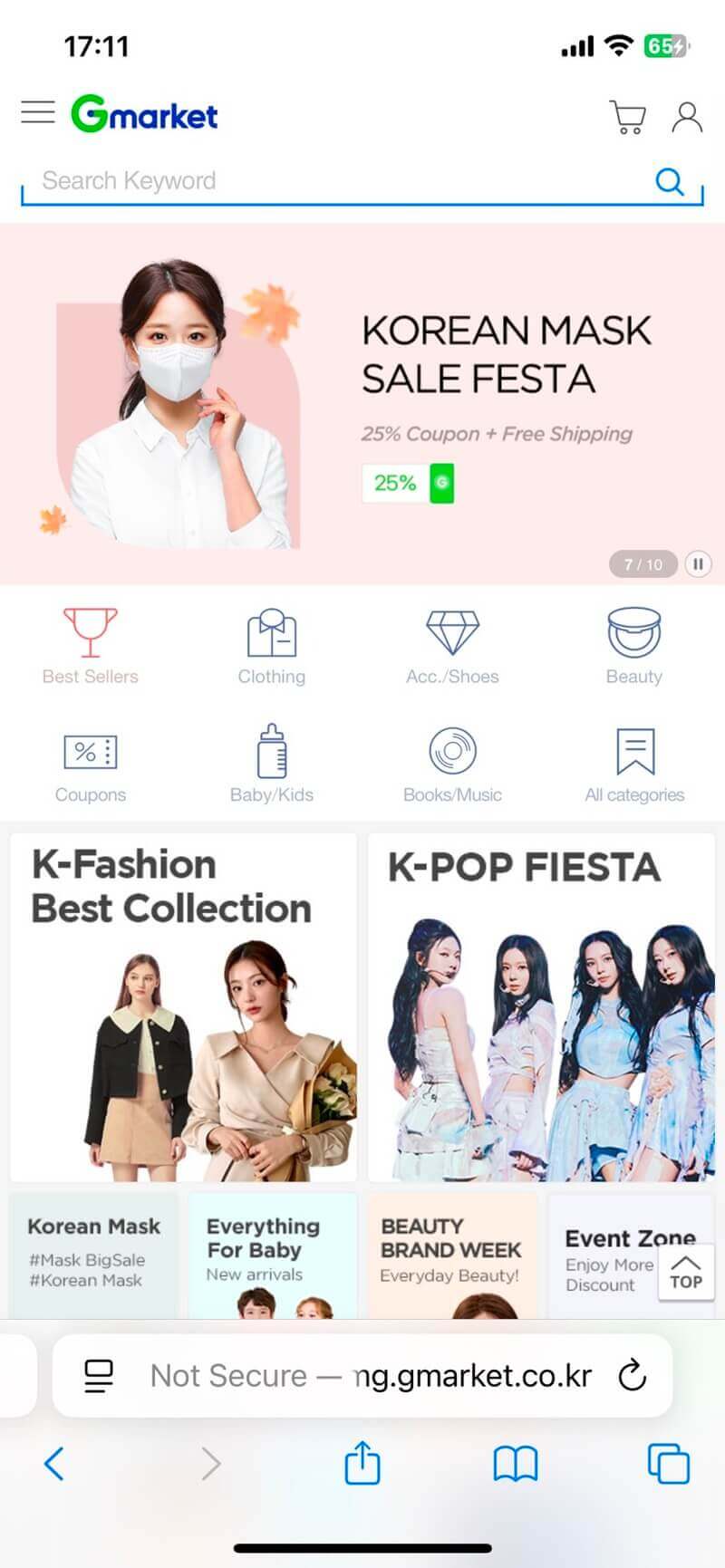Open the Baby/Kids category

[x=272, y=765]
